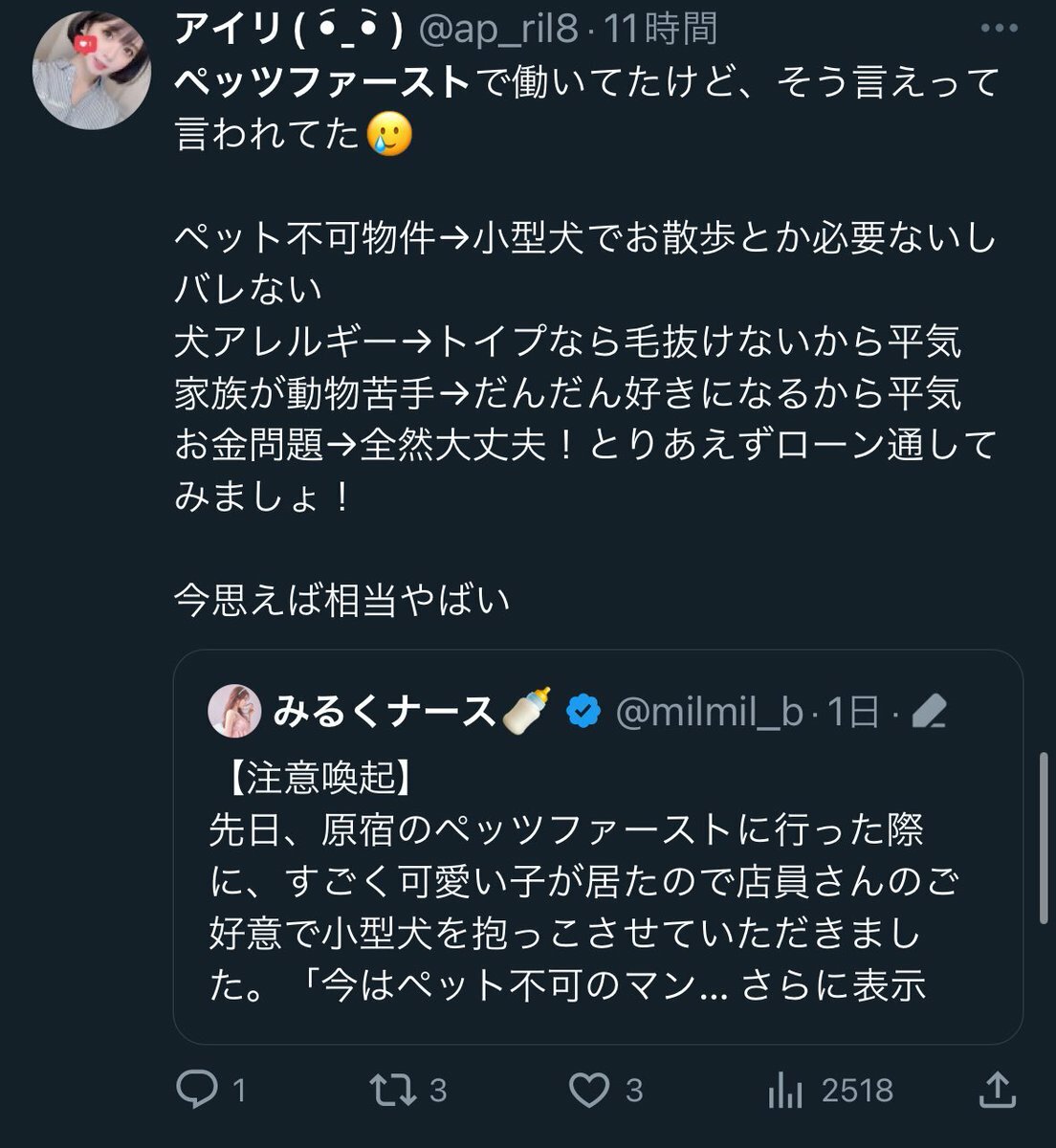Open アイリ's profile picture
The height and width of the screenshot is (1148, 1056).
pyautogui.click(x=91, y=72)
